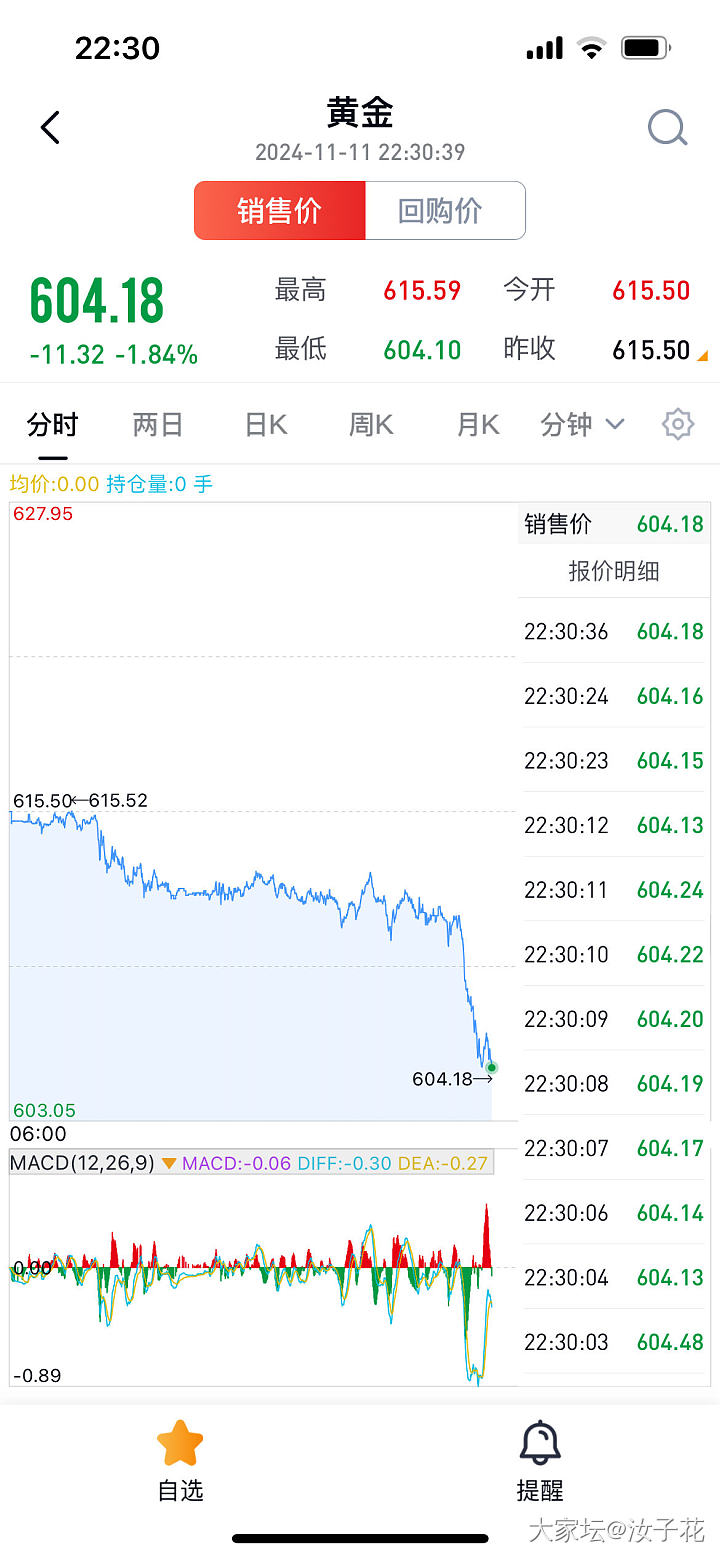This screenshot has width=720, height=1558.
Task: Select the 销售价 price option
Action: [x=280, y=211]
